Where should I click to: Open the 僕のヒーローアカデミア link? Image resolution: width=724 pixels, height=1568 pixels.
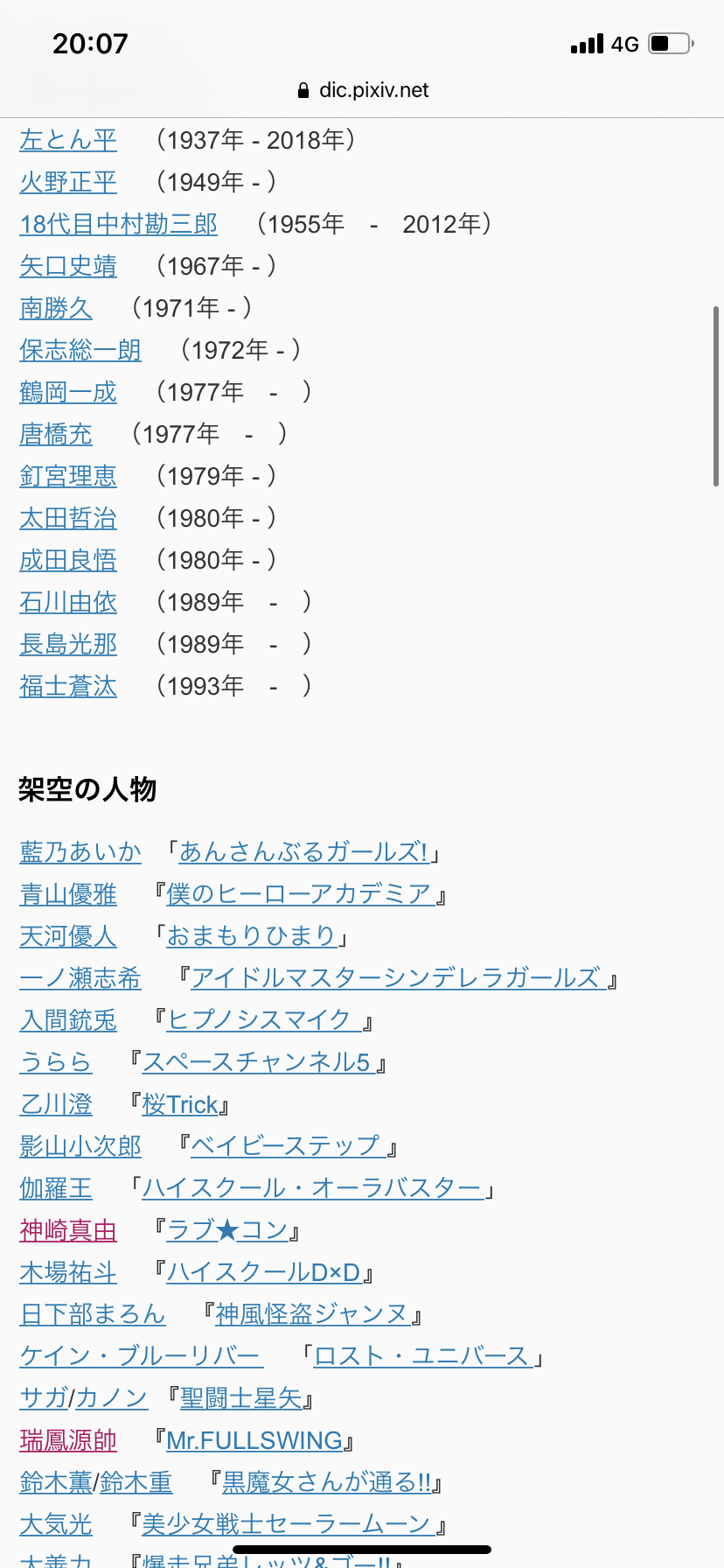300,894
